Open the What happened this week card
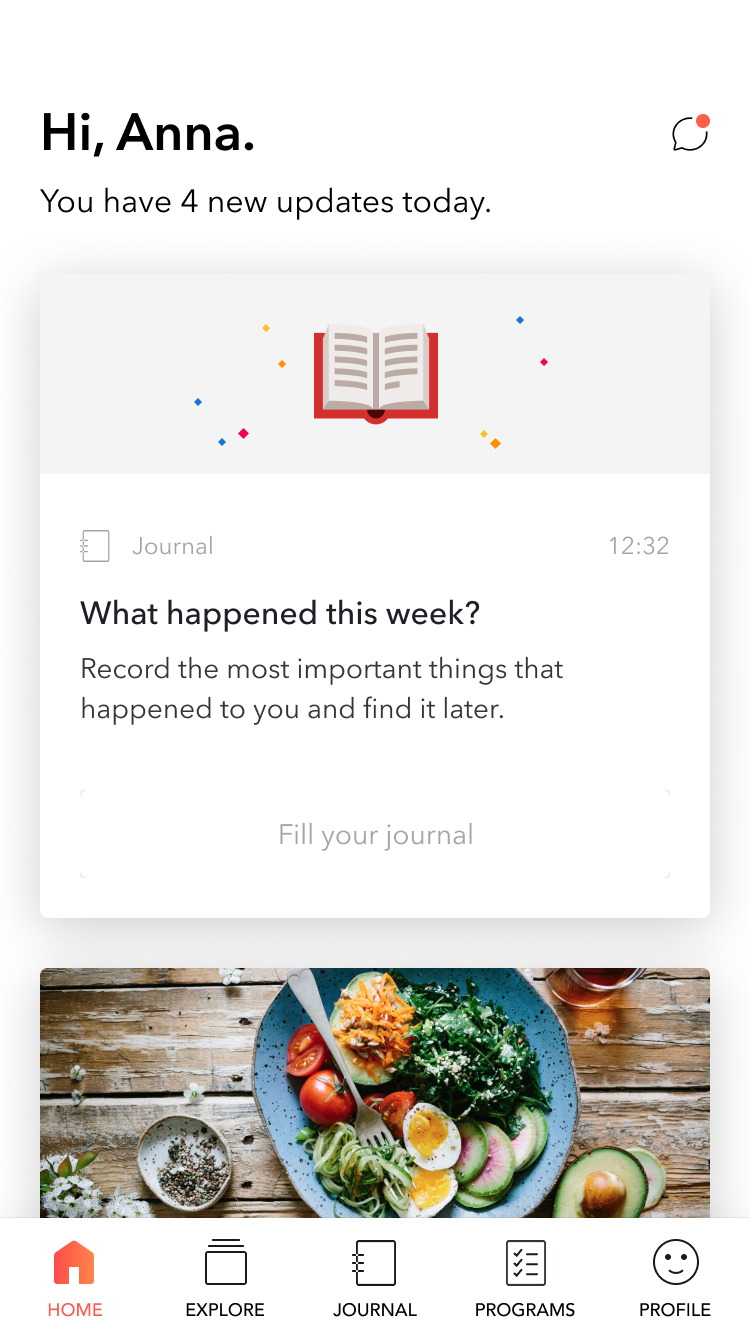This screenshot has width=750, height=1334. coord(375,612)
